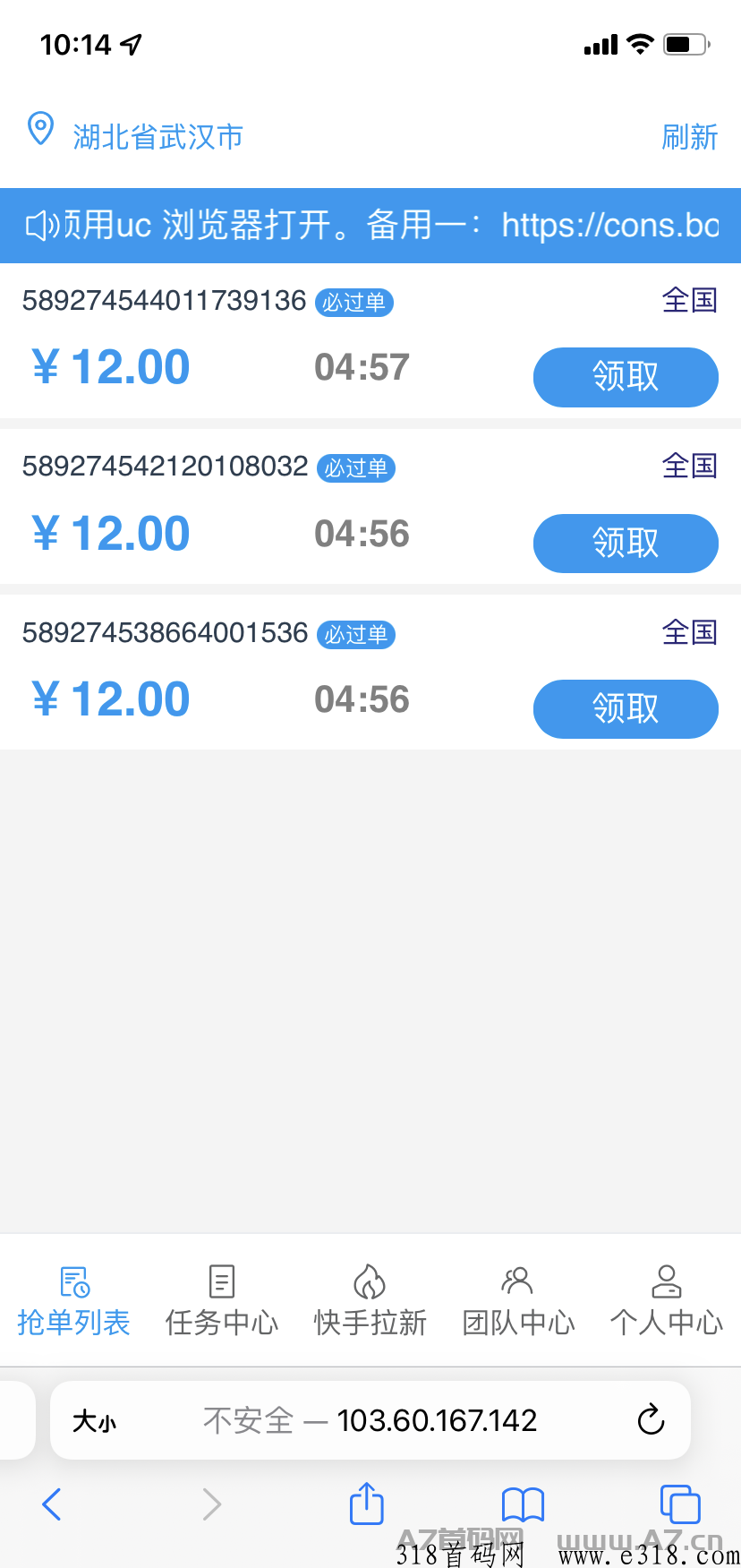Open Safari bookmarks

click(x=523, y=1504)
